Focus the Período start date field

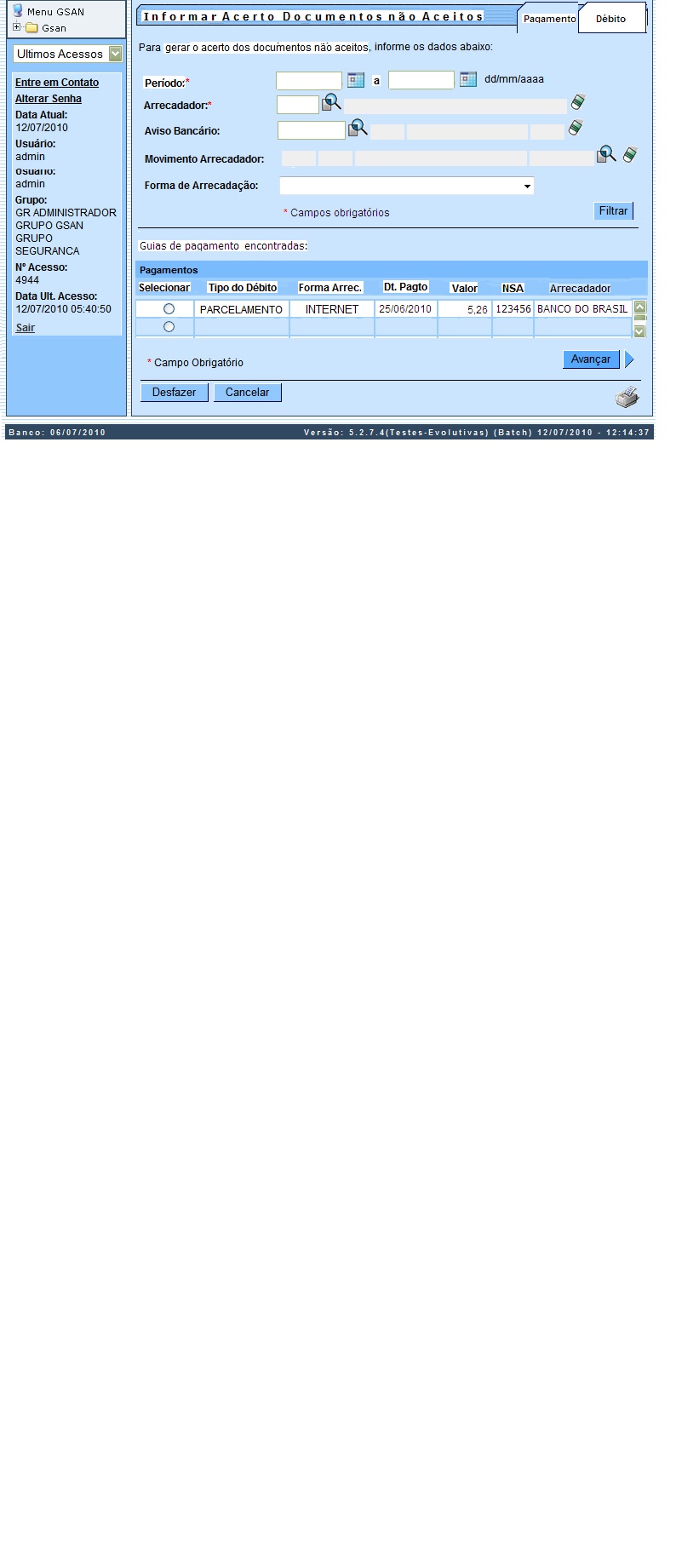[x=308, y=81]
